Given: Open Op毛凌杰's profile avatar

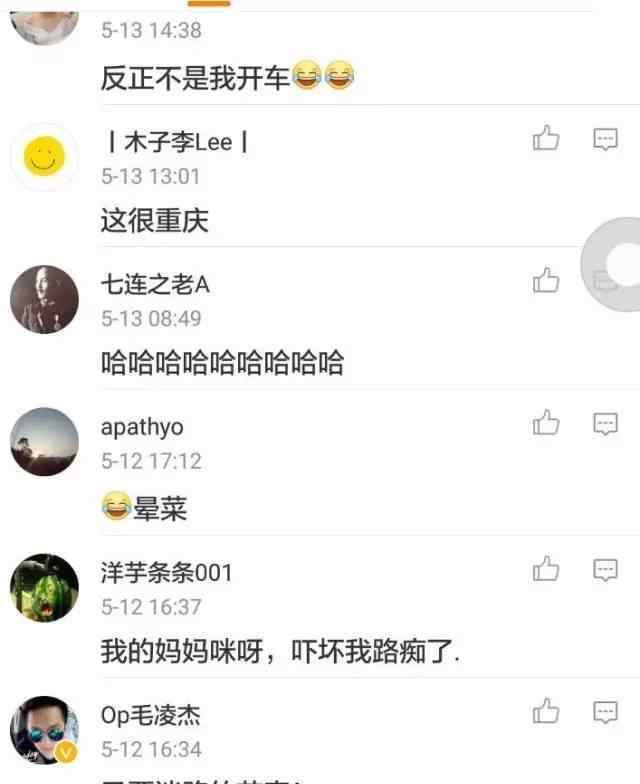Looking at the screenshot, I should click(x=44, y=729).
